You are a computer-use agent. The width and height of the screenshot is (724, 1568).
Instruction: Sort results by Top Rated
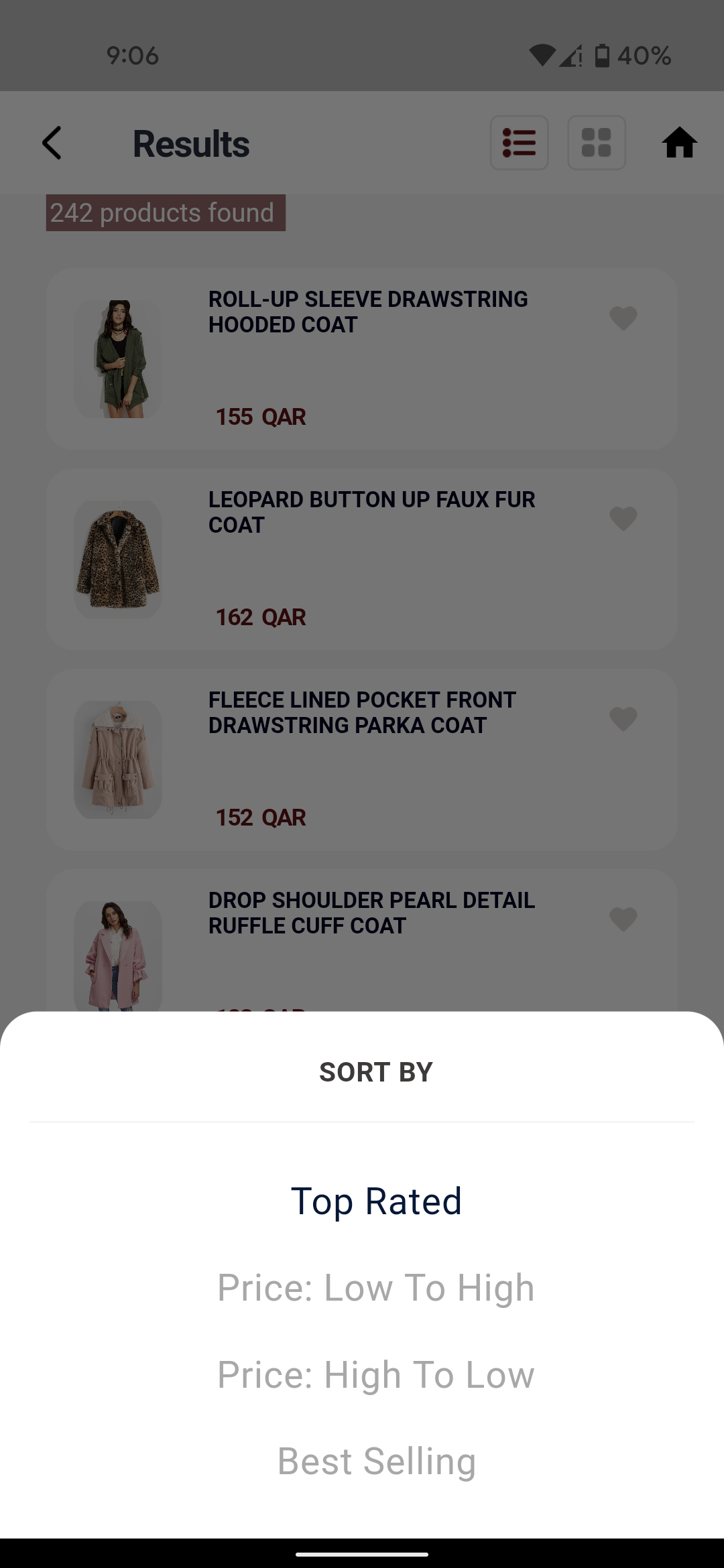click(x=376, y=1201)
